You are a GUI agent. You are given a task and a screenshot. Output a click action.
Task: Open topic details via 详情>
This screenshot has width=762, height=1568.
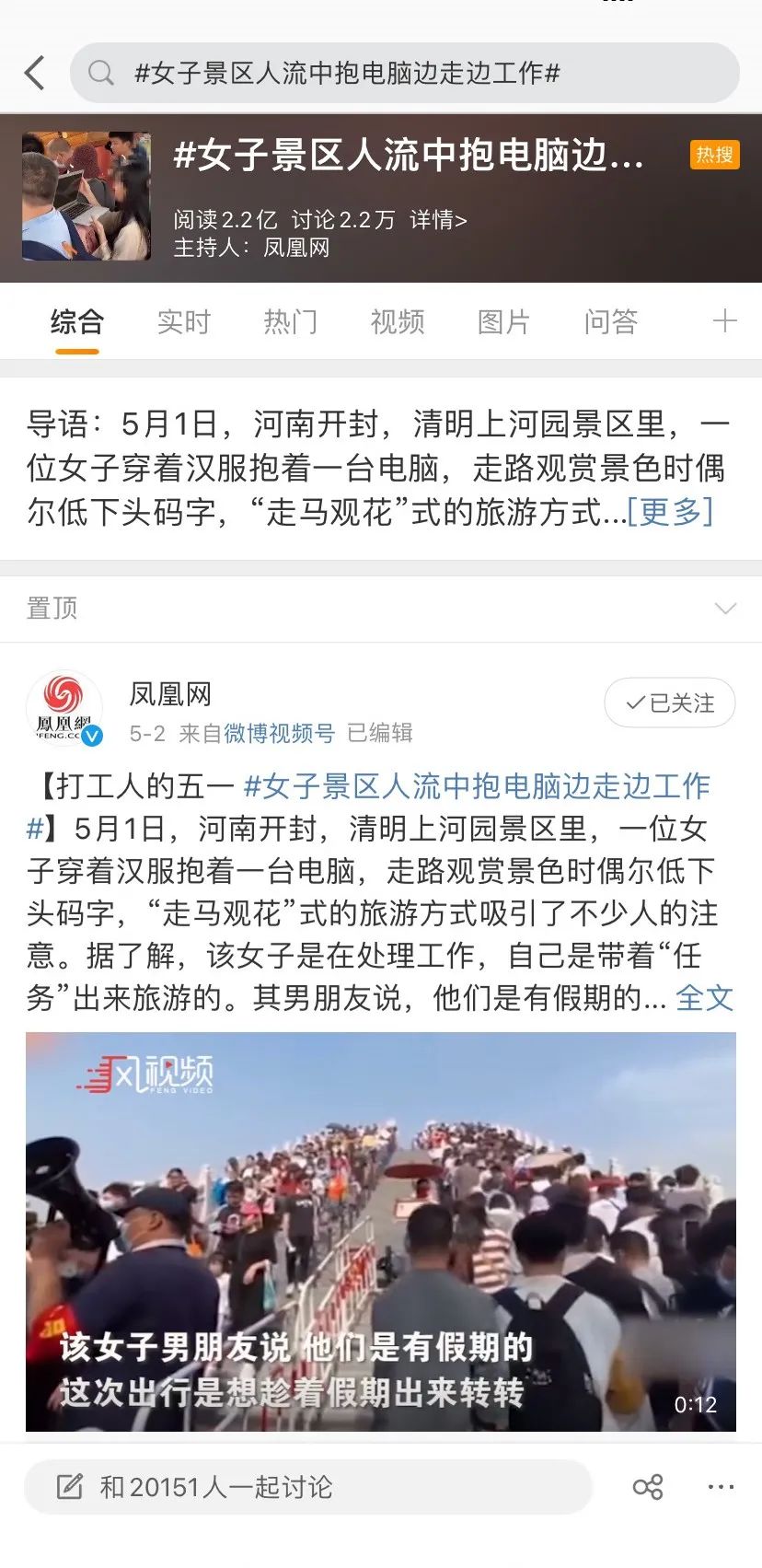click(438, 220)
